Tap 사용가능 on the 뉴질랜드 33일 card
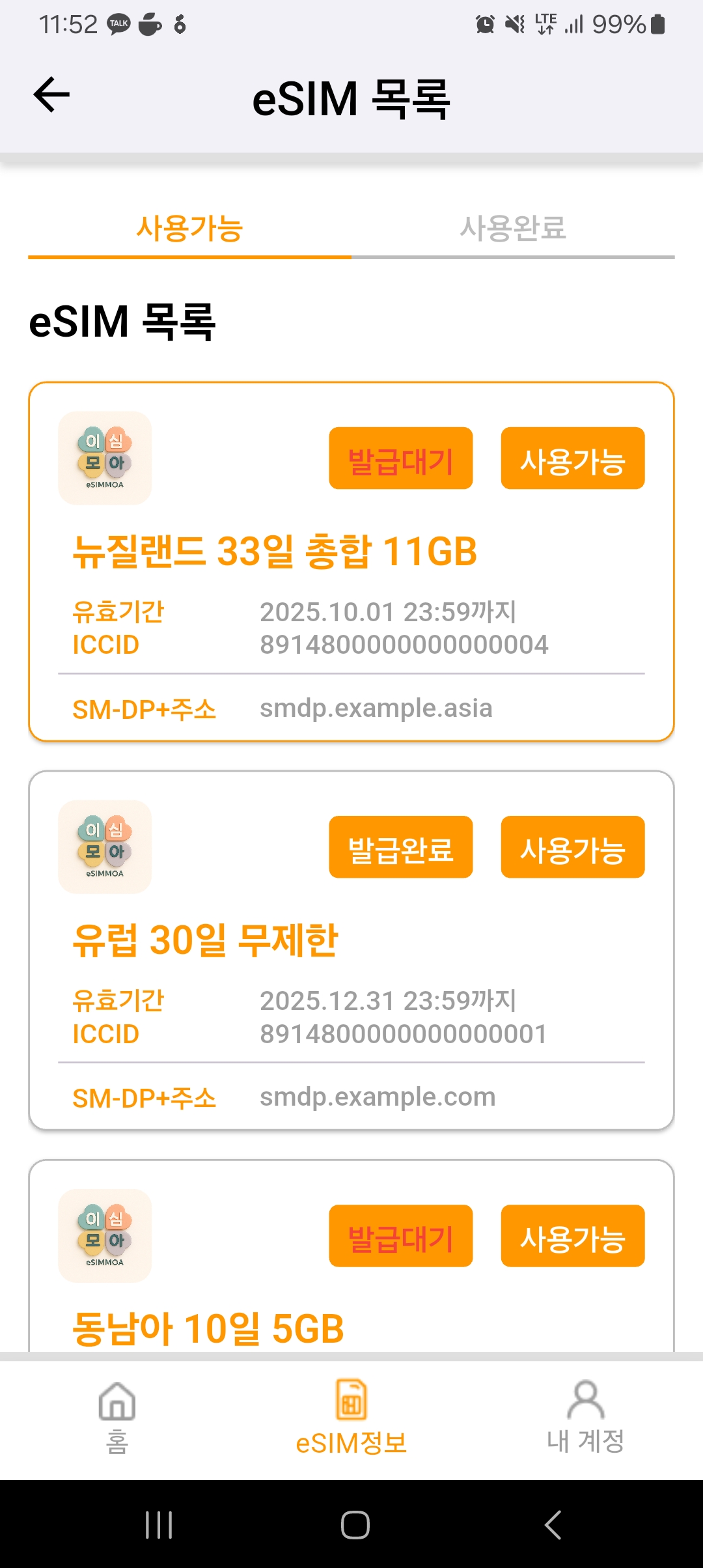 573,458
